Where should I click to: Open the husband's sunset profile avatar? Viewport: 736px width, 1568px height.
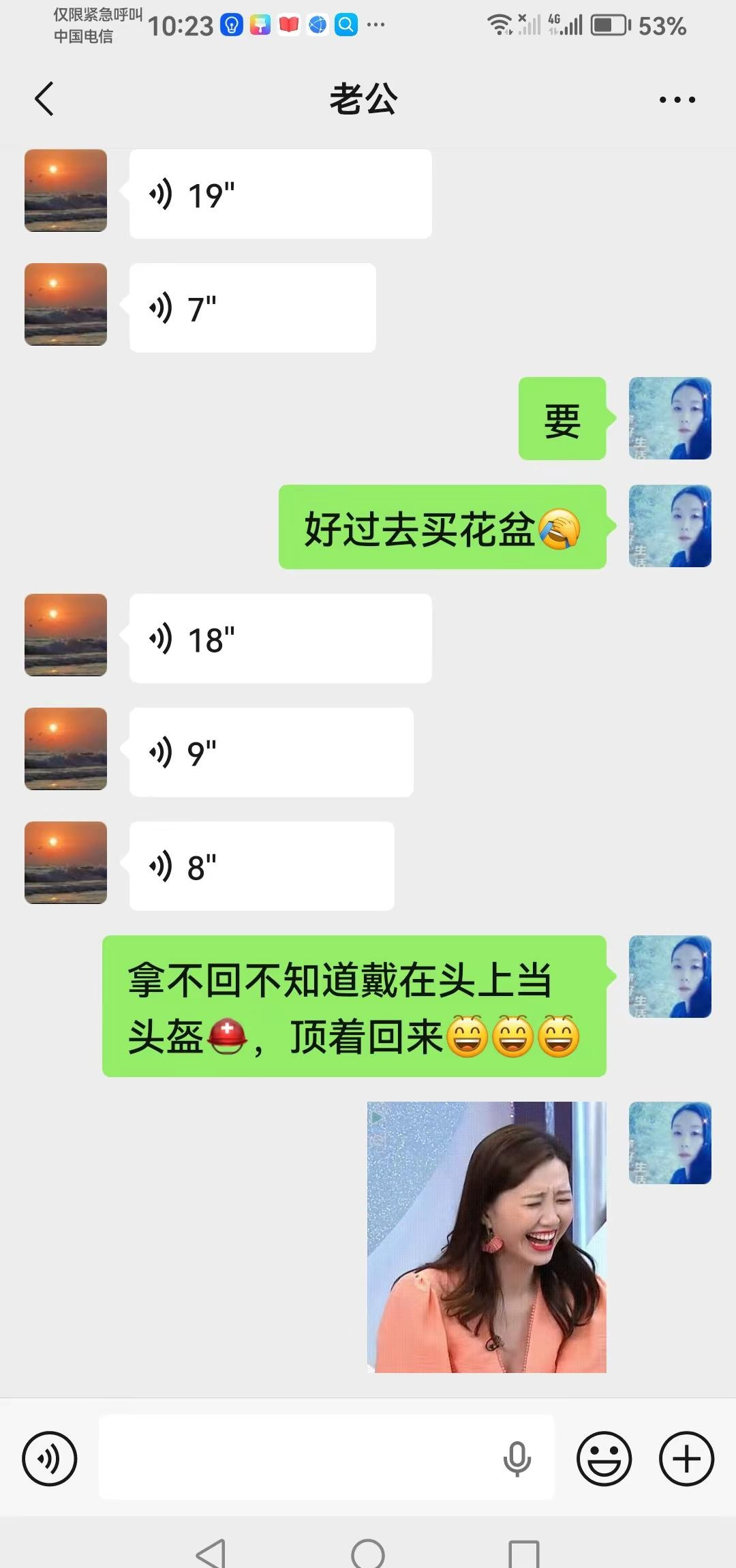point(65,191)
